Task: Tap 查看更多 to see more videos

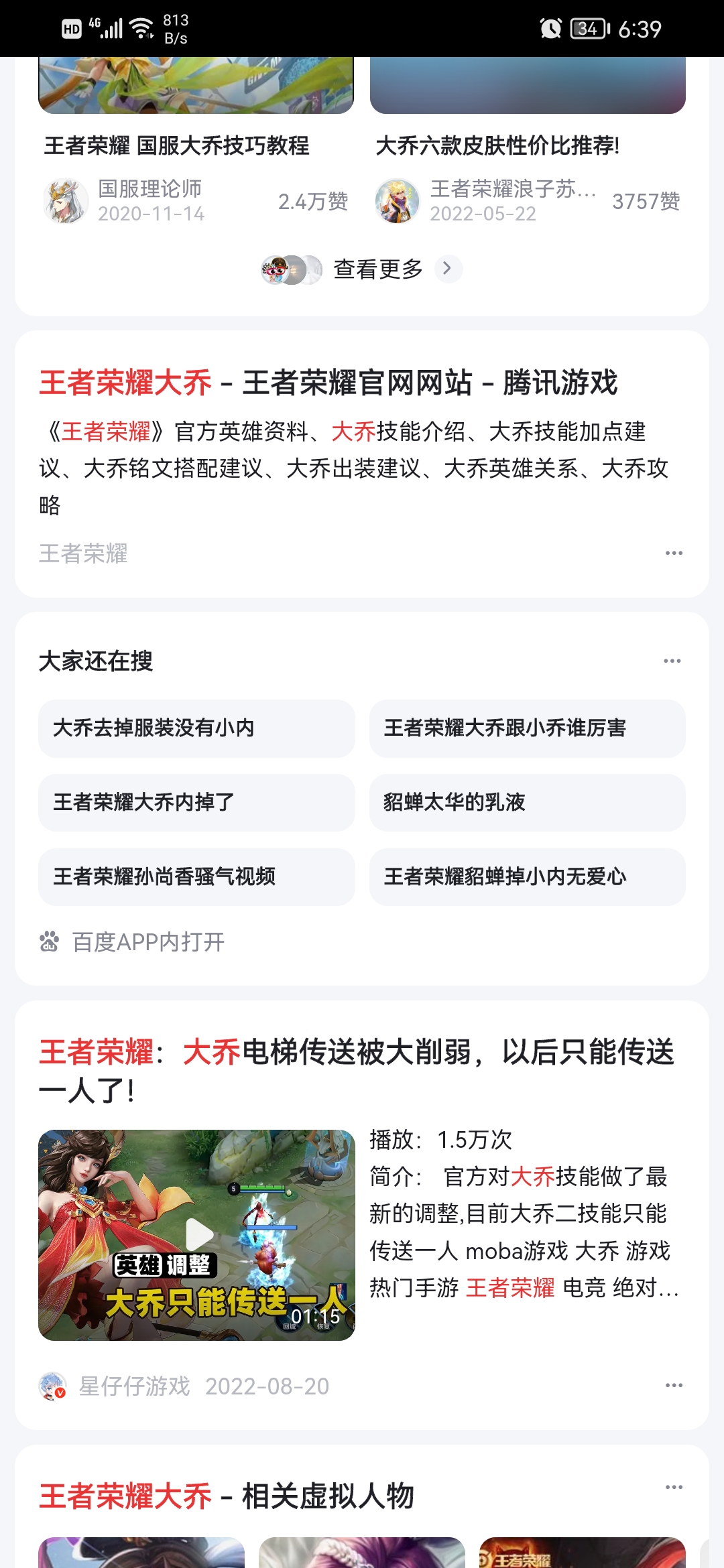Action: point(378,269)
